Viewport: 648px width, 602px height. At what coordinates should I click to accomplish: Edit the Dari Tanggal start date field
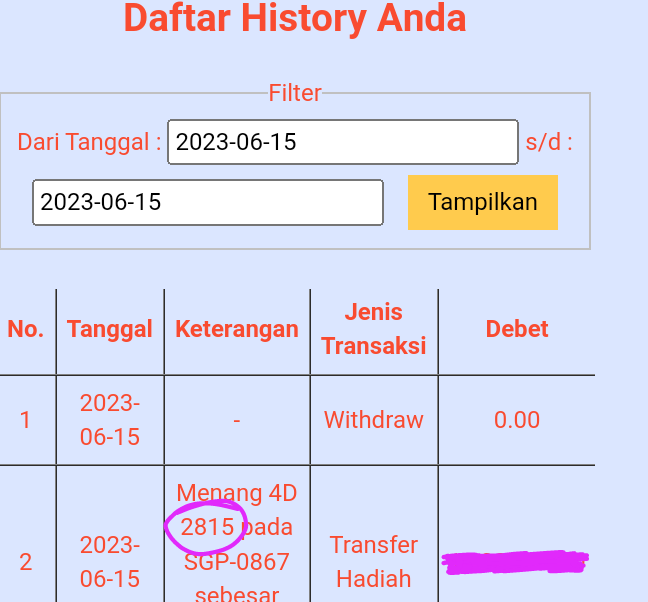coord(342,142)
